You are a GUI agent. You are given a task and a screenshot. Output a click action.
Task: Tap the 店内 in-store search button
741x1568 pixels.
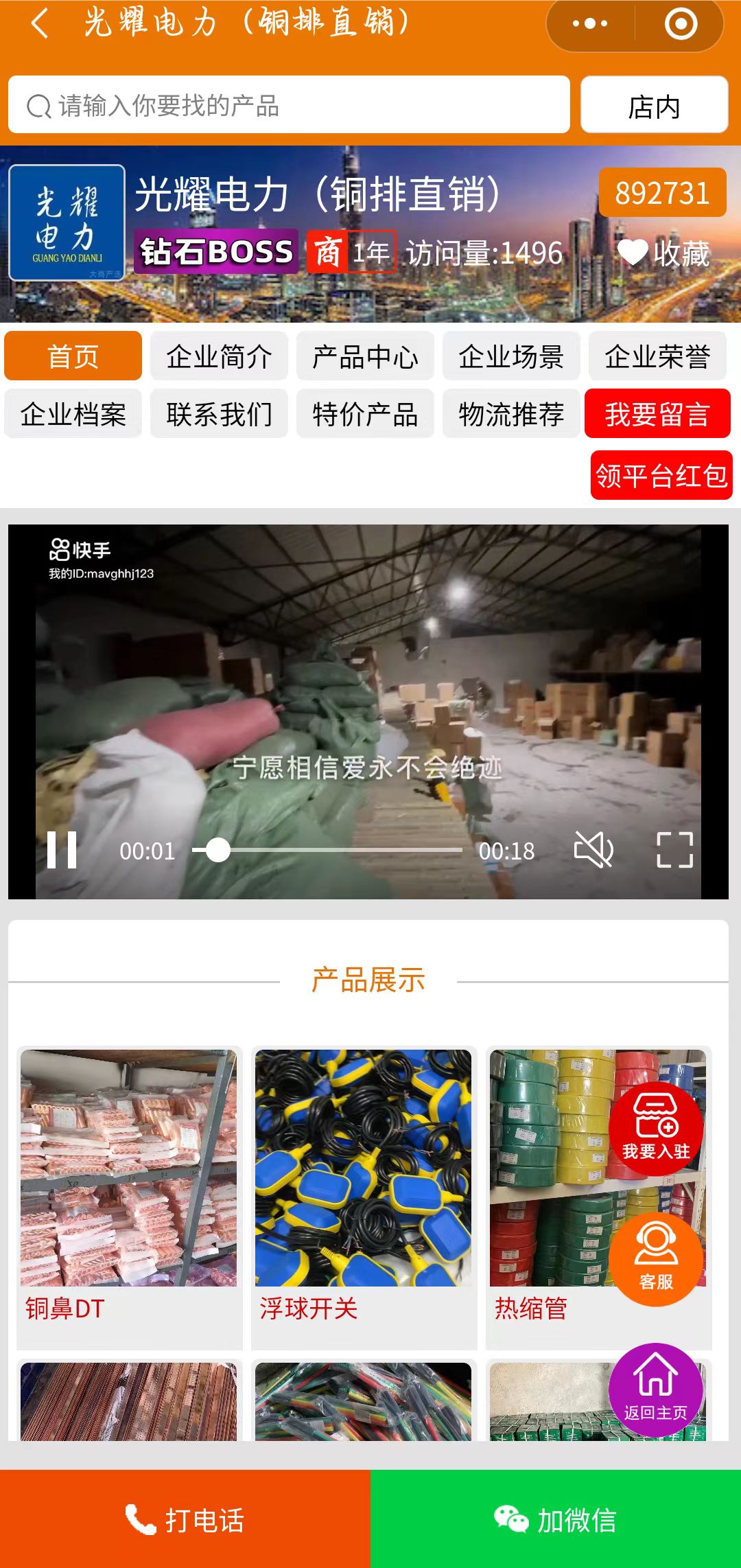pyautogui.click(x=654, y=105)
